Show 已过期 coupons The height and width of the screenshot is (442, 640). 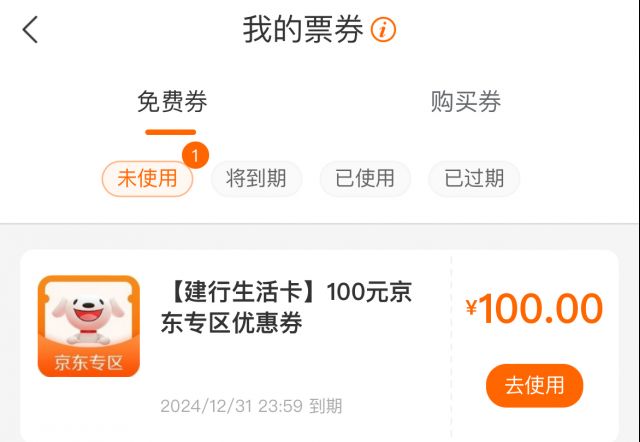click(474, 179)
